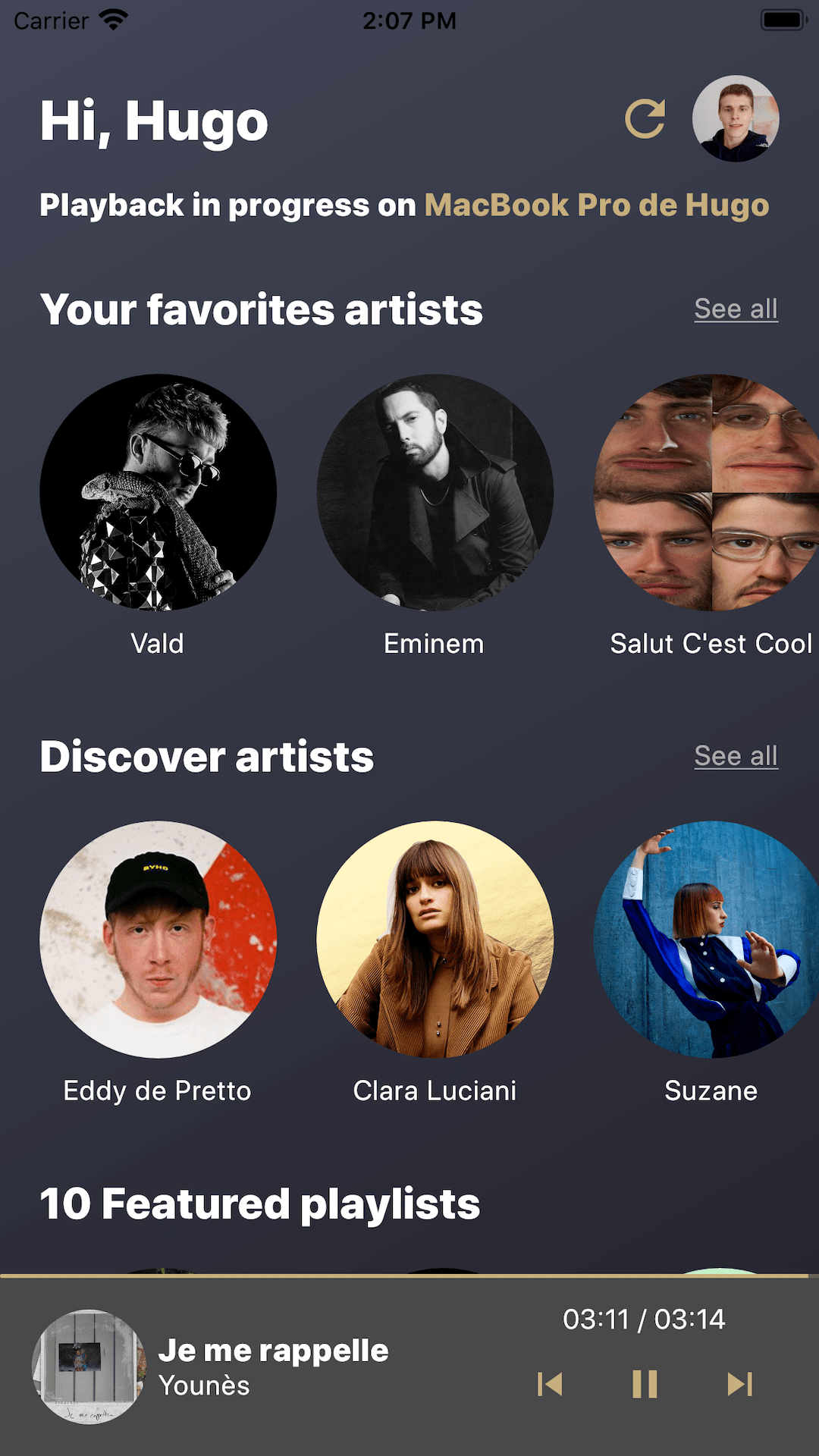Image resolution: width=819 pixels, height=1456 pixels.
Task: Skip to the next track
Action: tap(739, 1384)
